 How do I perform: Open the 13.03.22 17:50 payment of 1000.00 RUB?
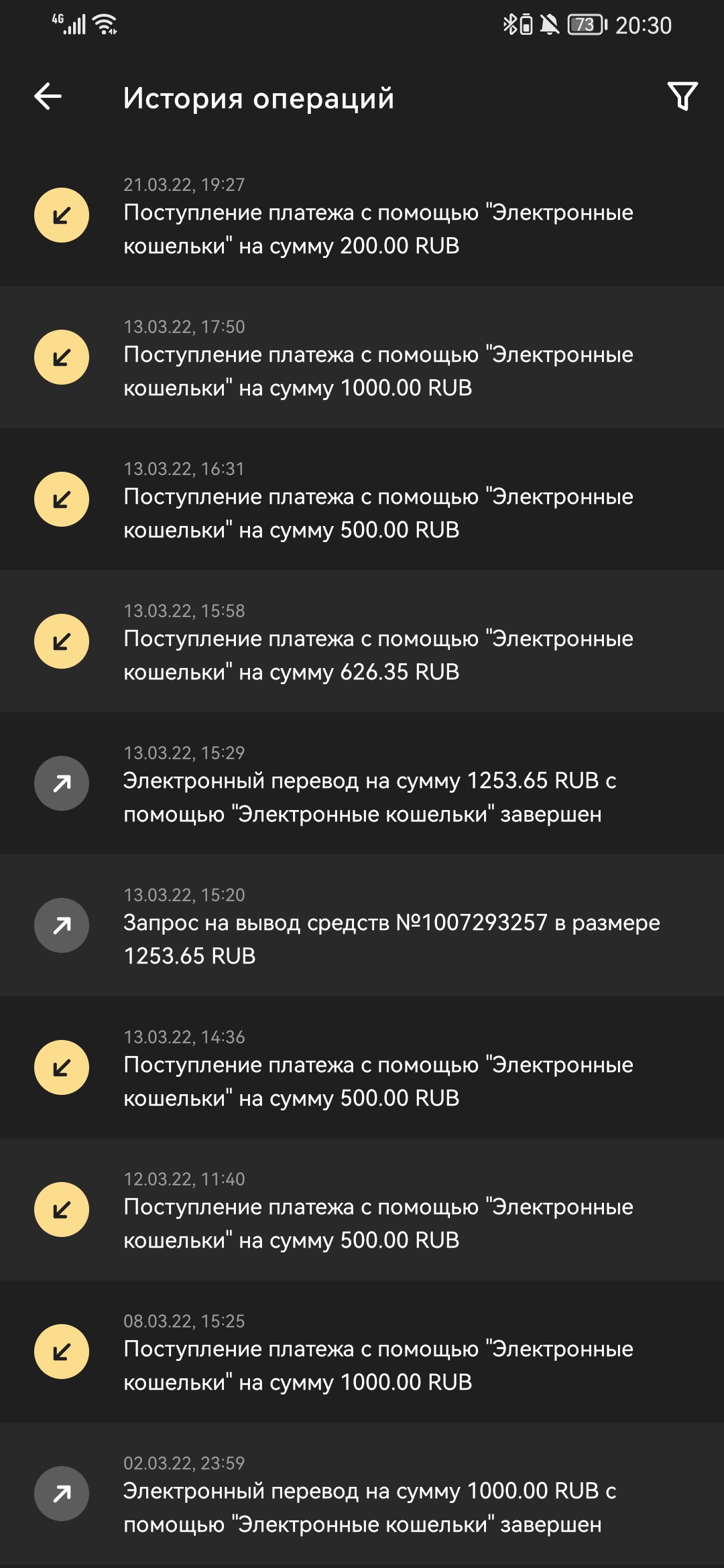pos(362,357)
